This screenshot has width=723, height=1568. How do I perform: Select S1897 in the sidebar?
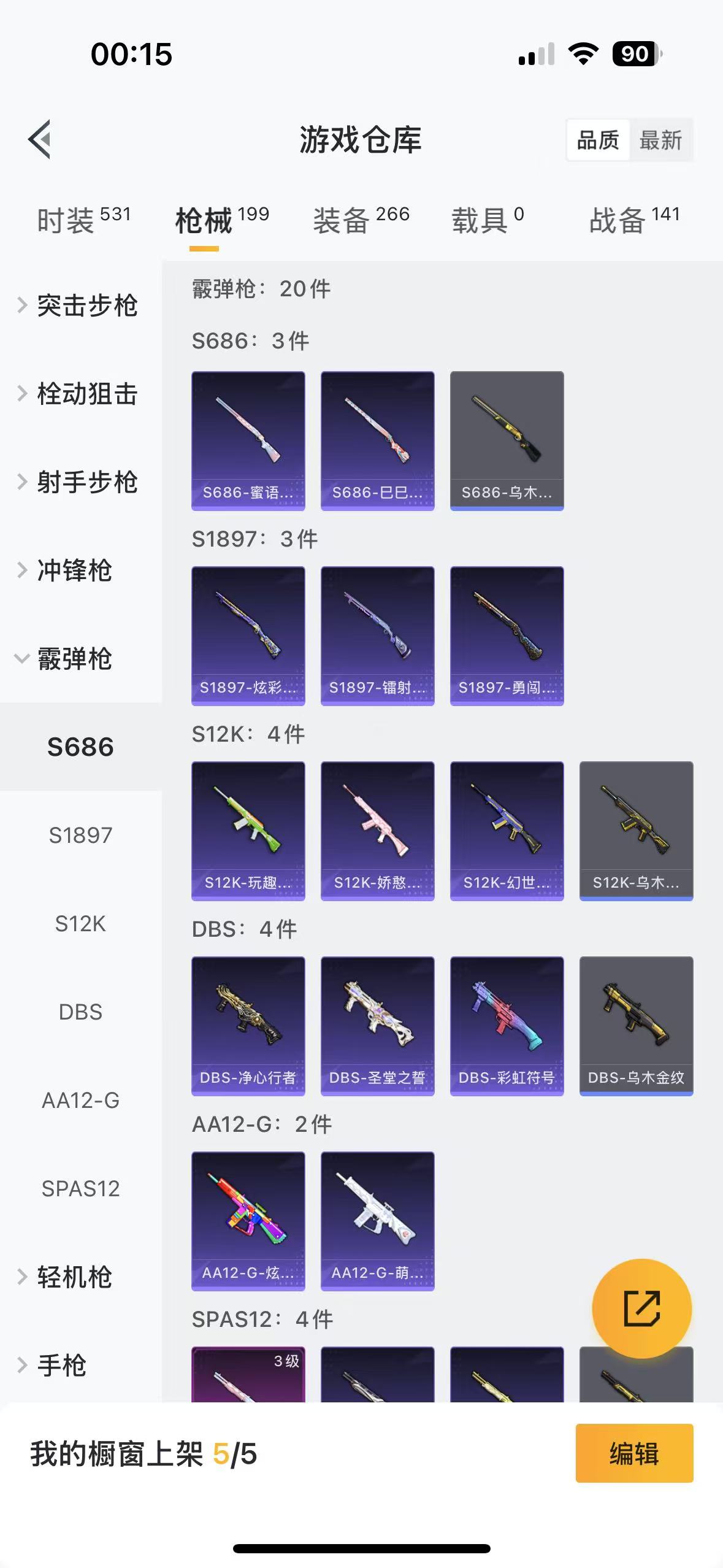80,836
